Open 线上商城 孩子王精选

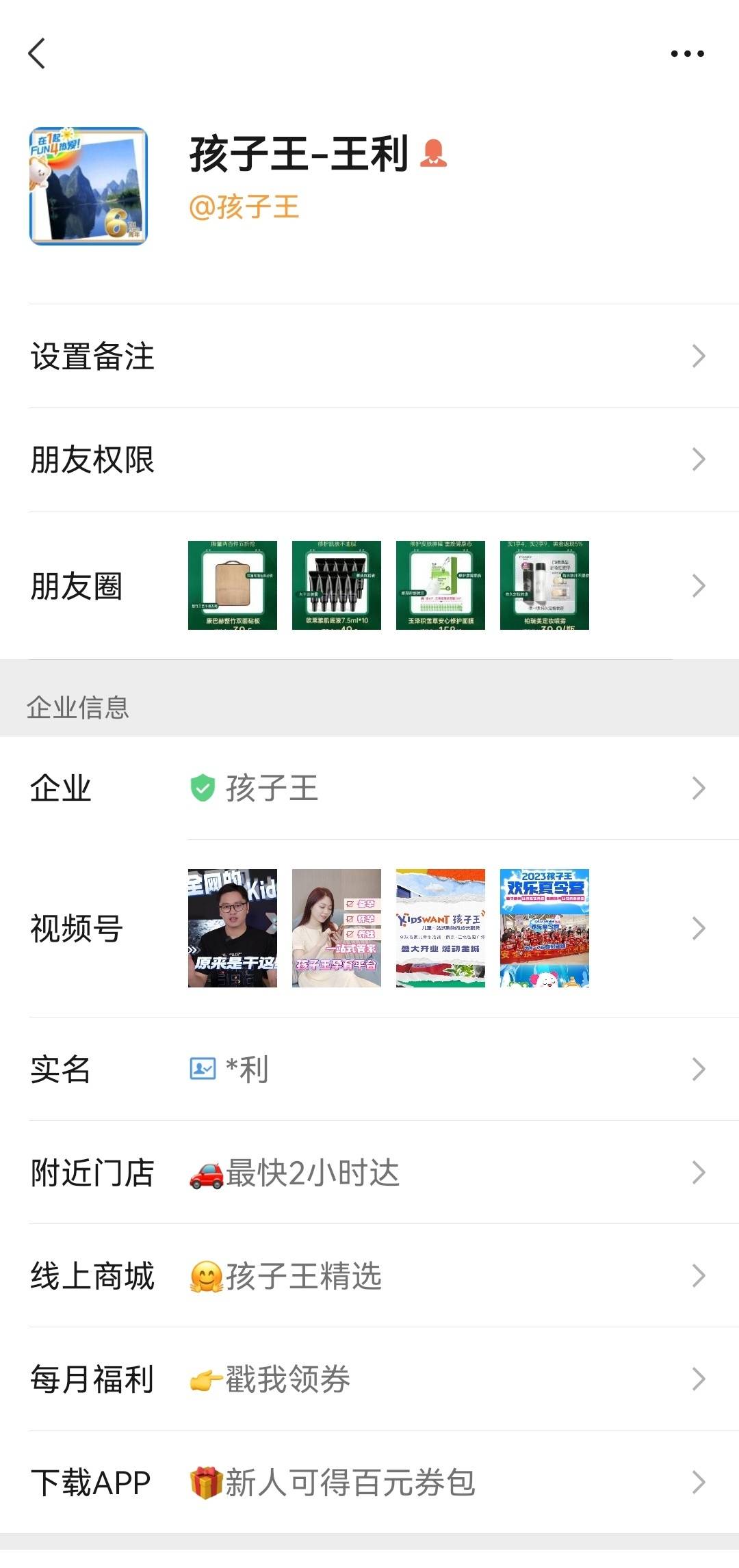(x=369, y=1276)
